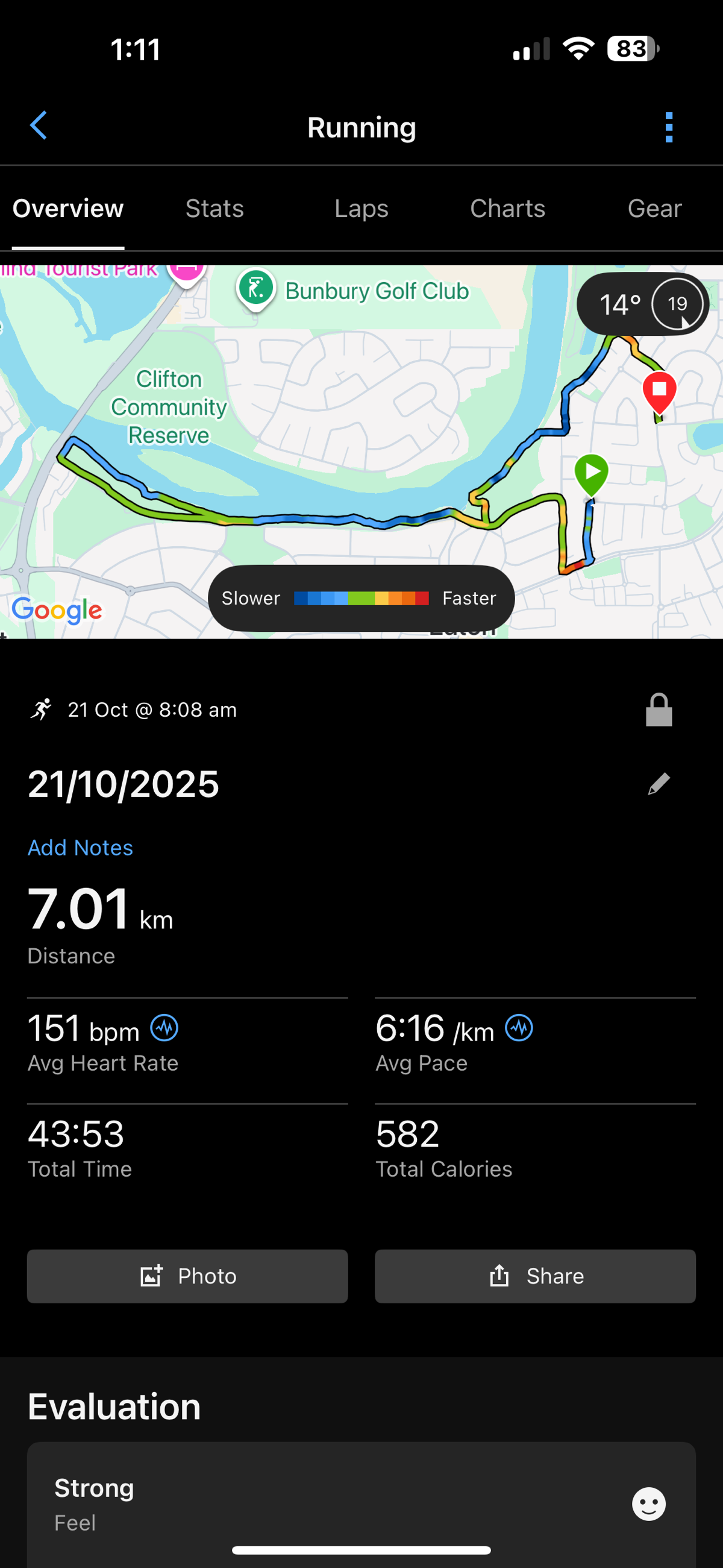Change privacy with the lock icon
This screenshot has width=723, height=1568.
tap(659, 710)
